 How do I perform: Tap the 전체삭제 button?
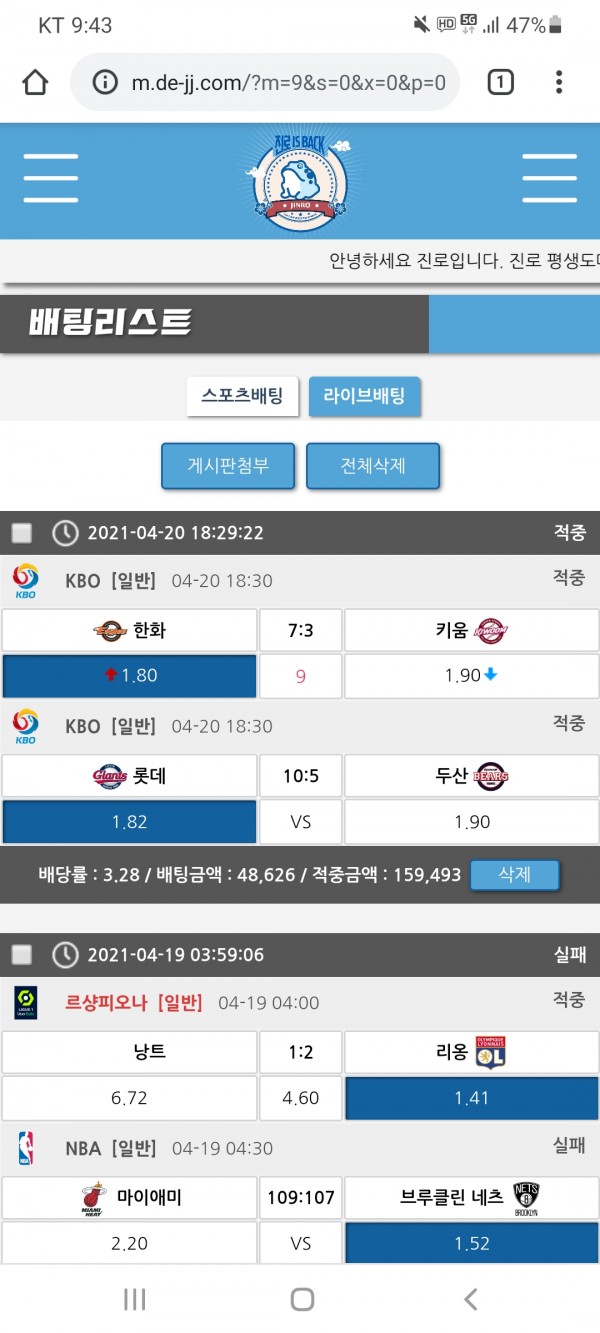(373, 465)
